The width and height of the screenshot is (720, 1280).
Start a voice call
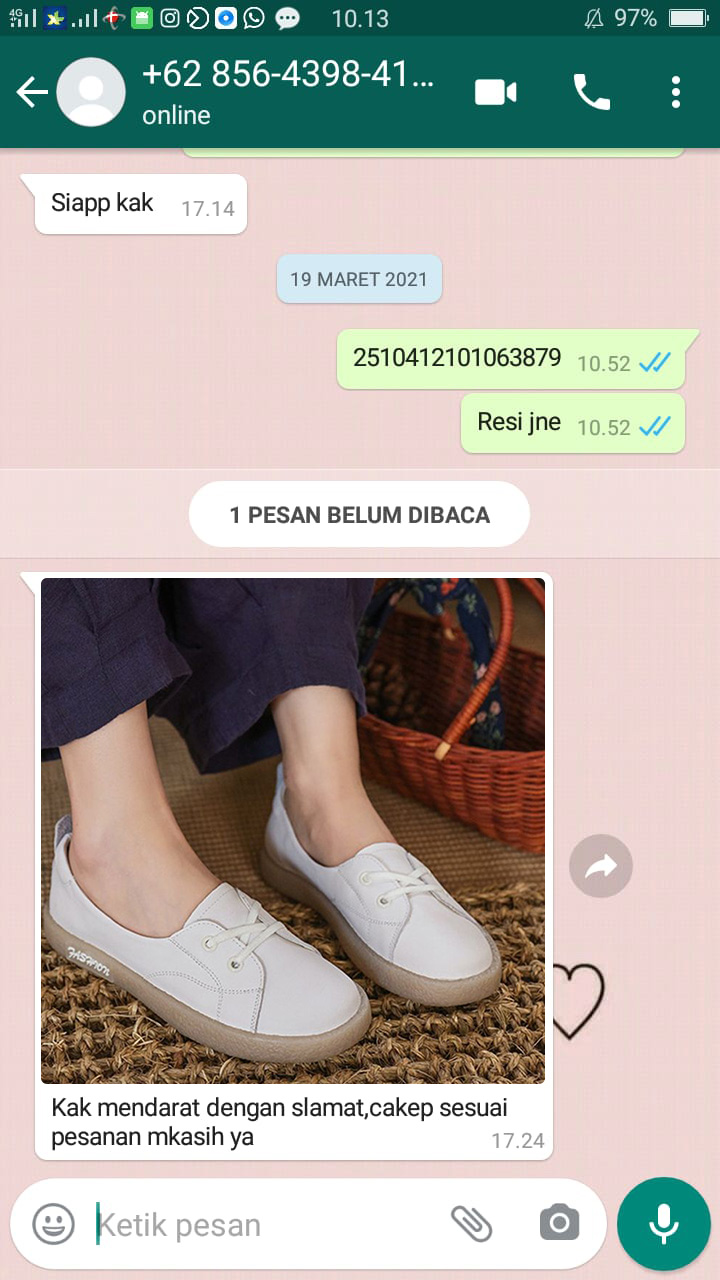click(x=591, y=93)
